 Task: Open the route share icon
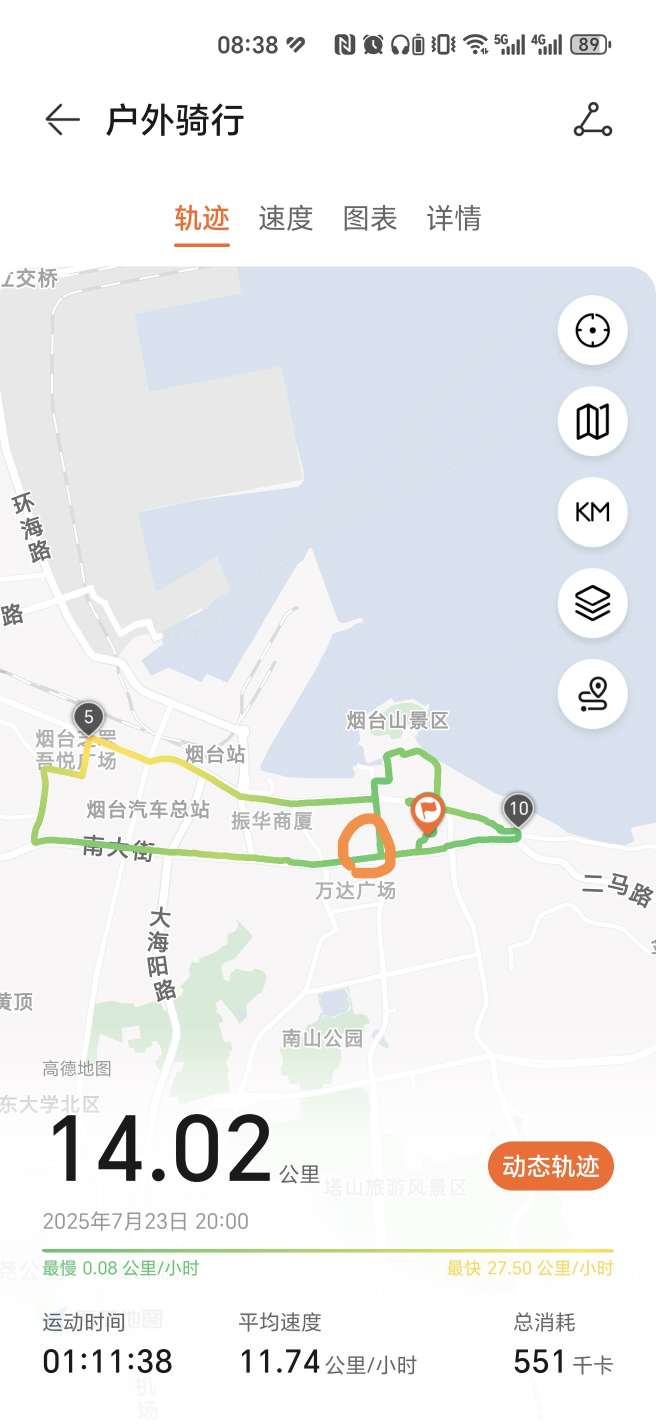[x=592, y=121]
